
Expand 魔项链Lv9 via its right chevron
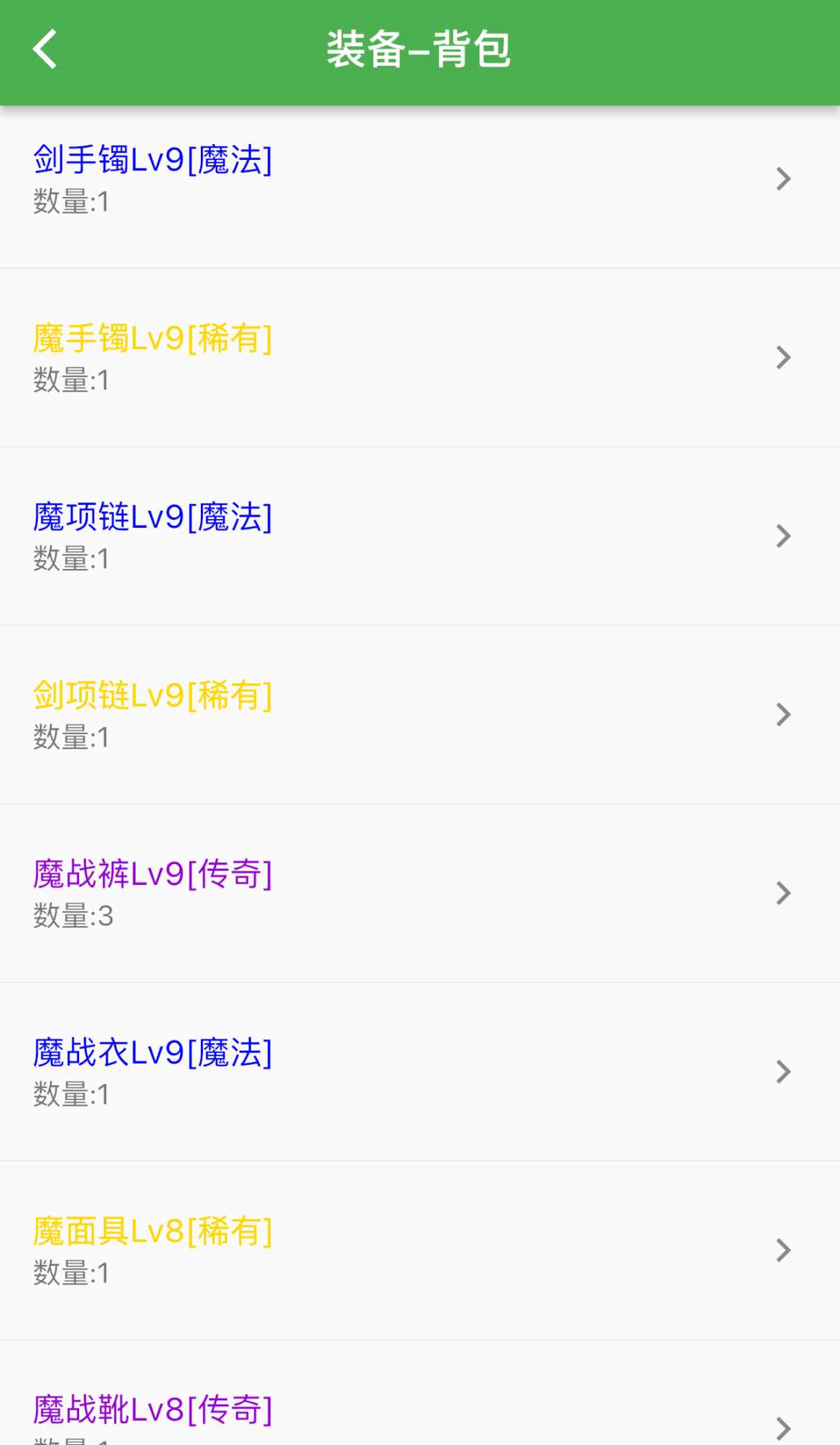(783, 535)
